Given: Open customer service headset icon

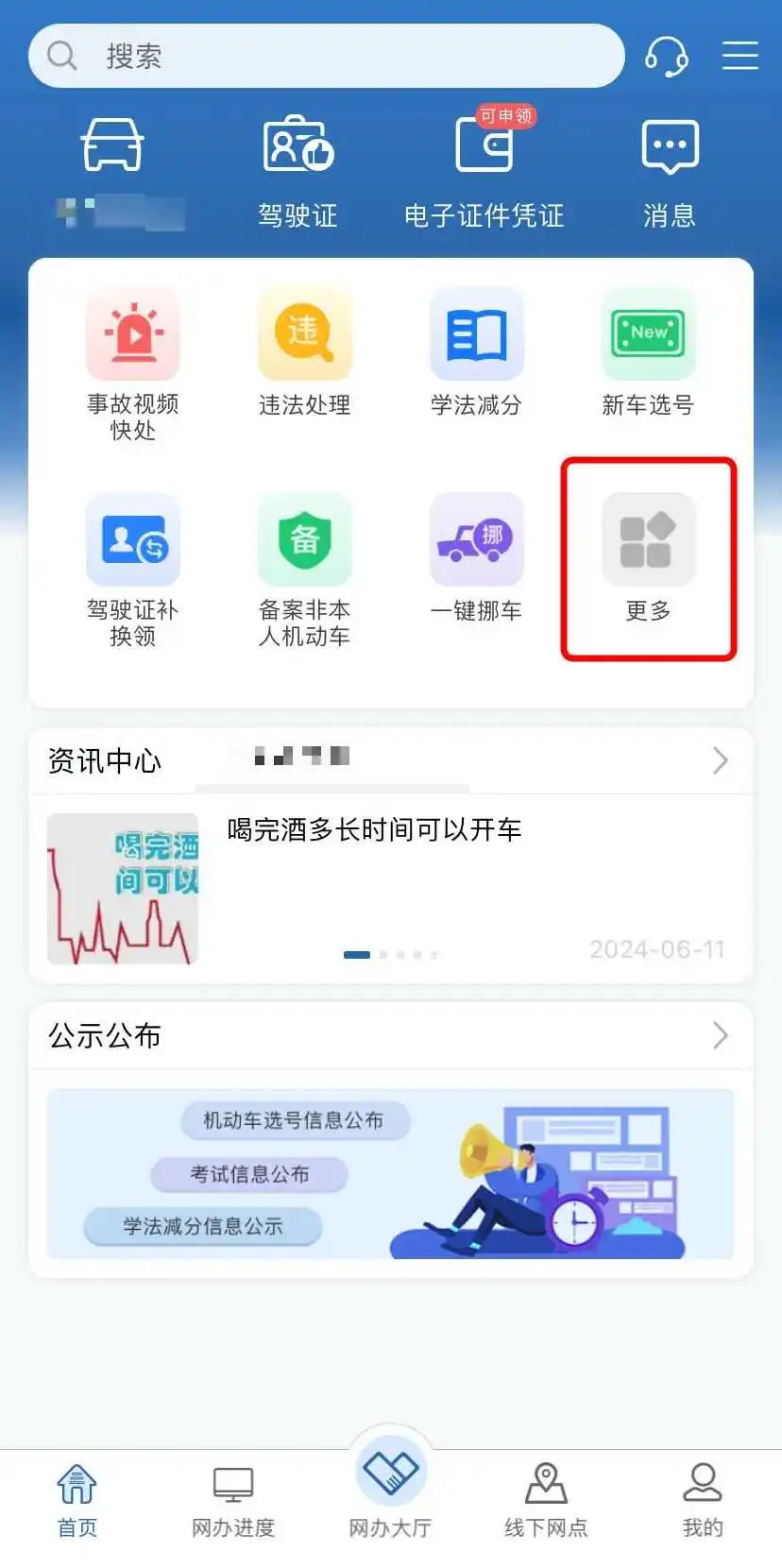Looking at the screenshot, I should 666,57.
